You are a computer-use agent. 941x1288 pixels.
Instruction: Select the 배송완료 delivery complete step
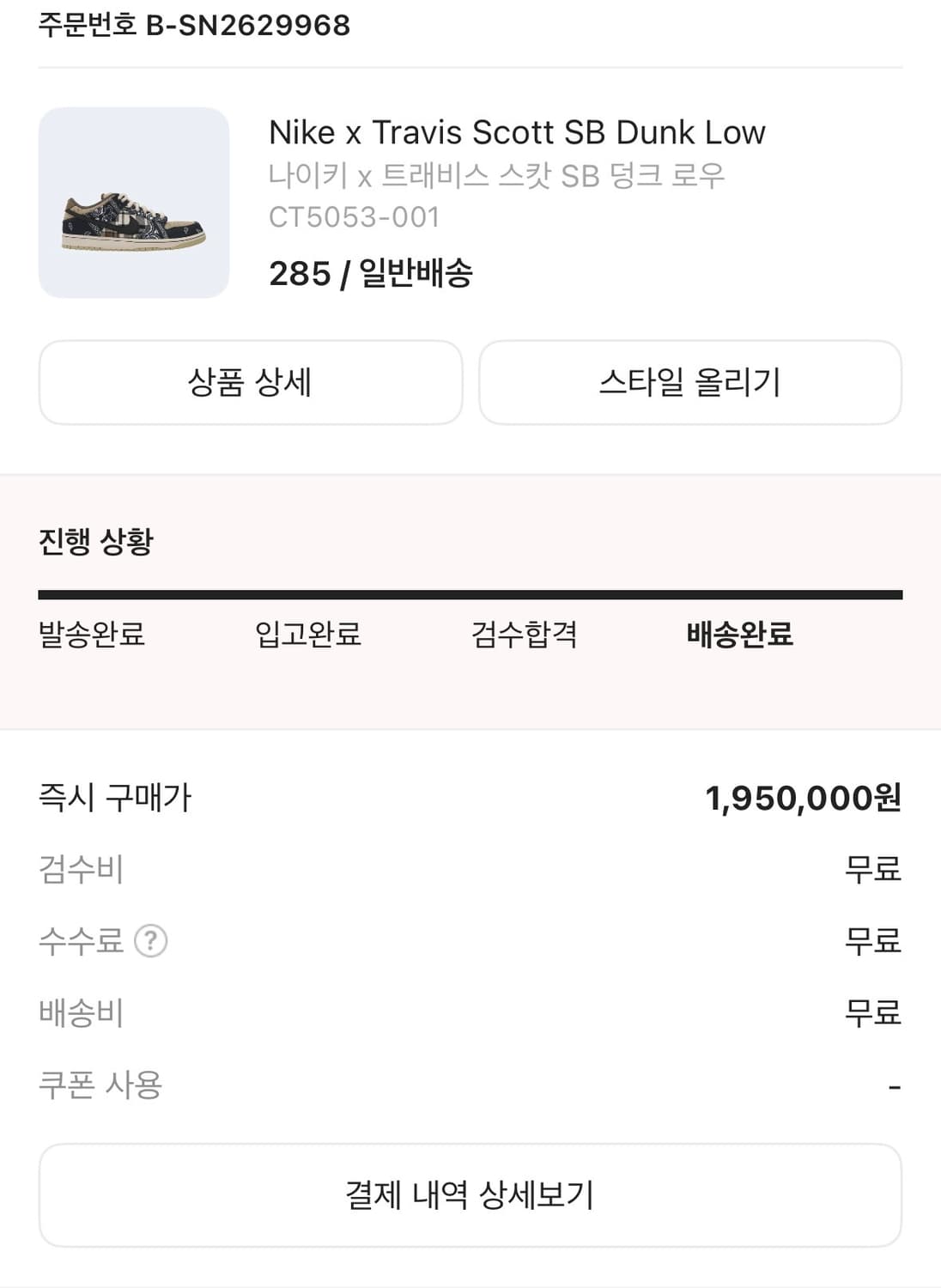point(740,635)
